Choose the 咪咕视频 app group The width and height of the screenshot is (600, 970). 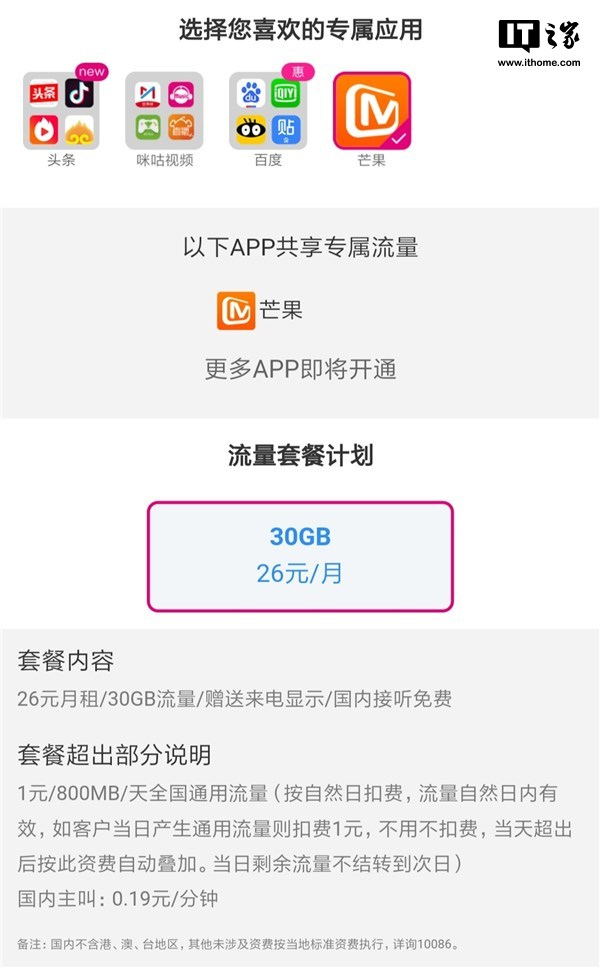click(164, 111)
